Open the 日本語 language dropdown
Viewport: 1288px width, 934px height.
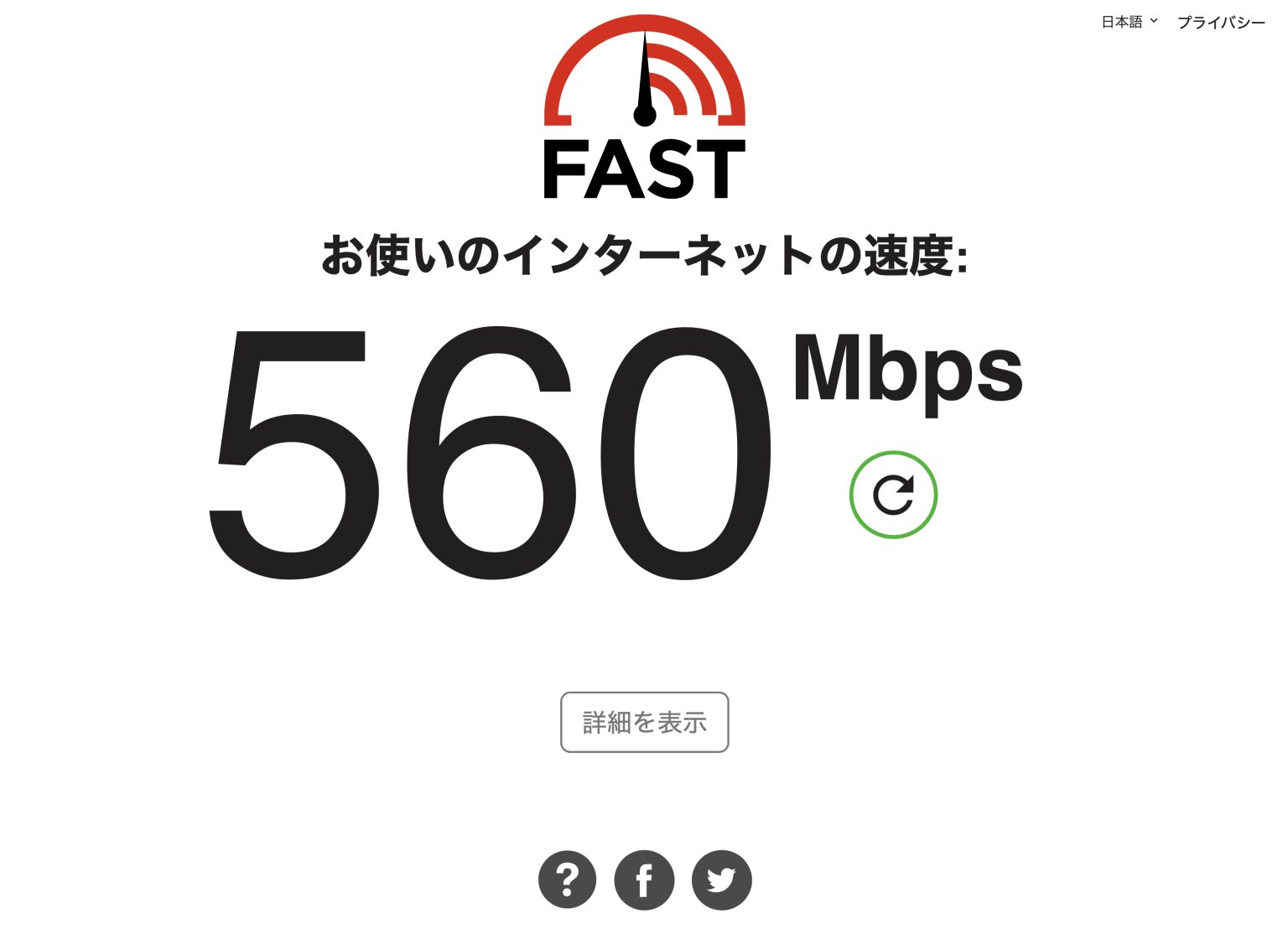pos(1129,22)
